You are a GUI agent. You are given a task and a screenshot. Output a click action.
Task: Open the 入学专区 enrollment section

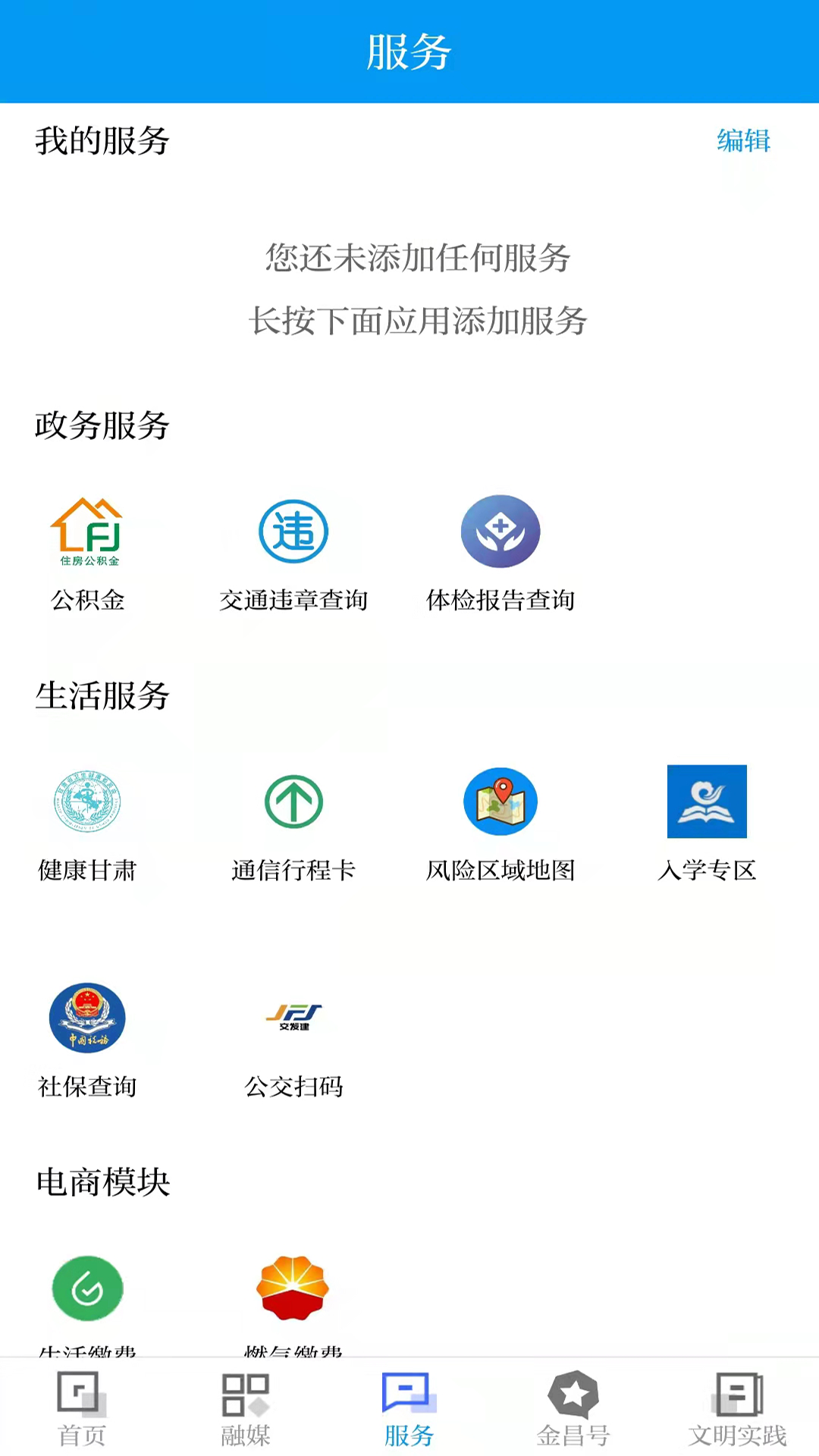click(x=707, y=824)
